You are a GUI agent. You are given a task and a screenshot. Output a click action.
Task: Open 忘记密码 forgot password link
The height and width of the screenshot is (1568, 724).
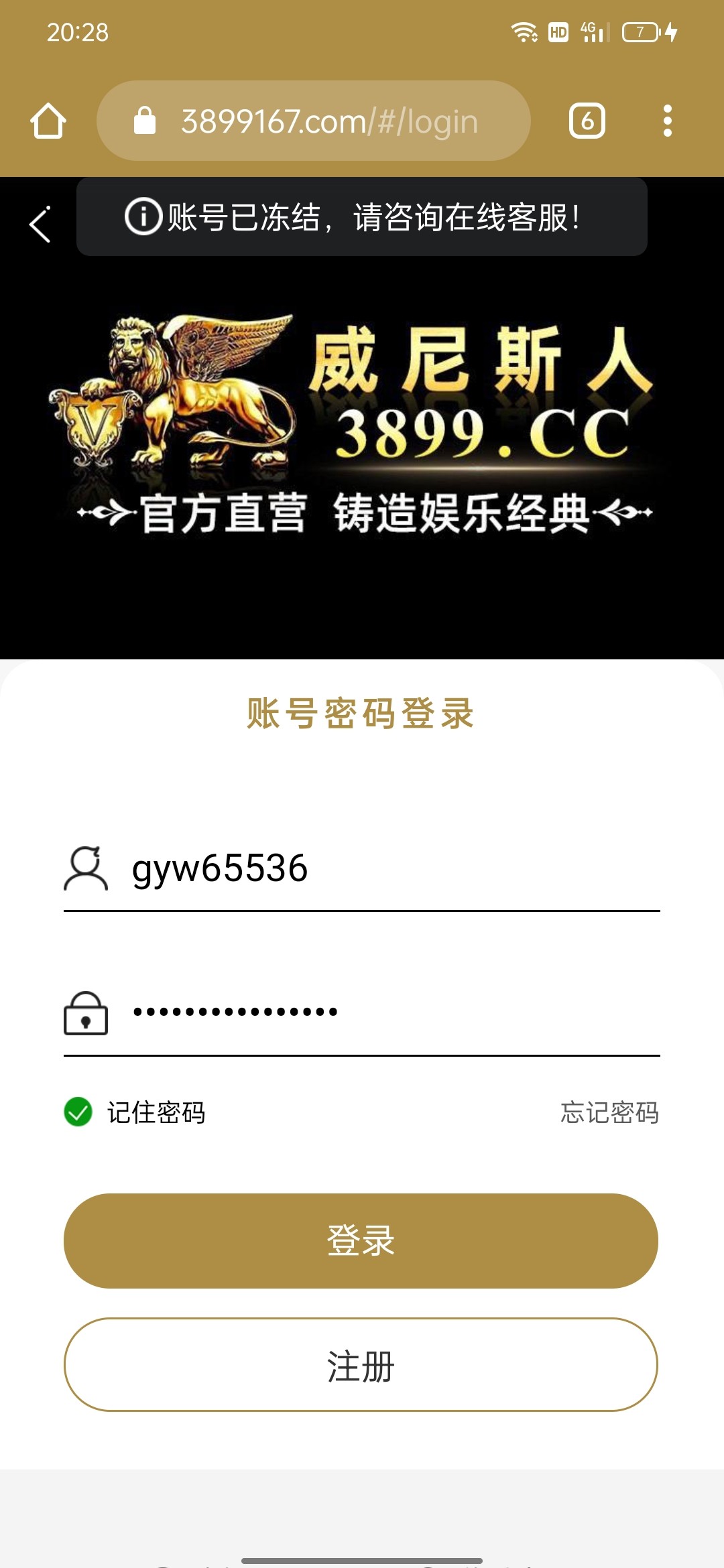pyautogui.click(x=609, y=1112)
